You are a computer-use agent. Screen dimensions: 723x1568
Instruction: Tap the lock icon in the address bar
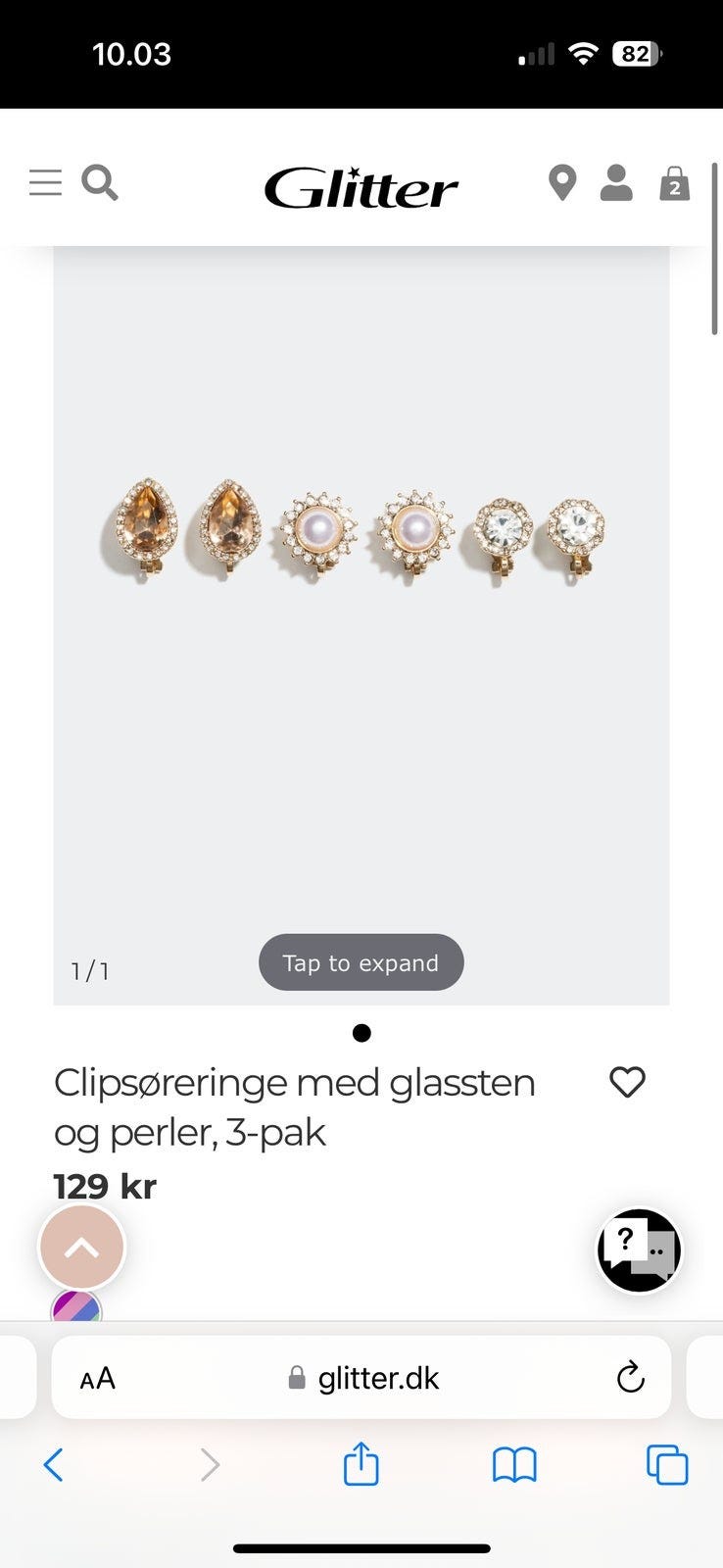(296, 1377)
